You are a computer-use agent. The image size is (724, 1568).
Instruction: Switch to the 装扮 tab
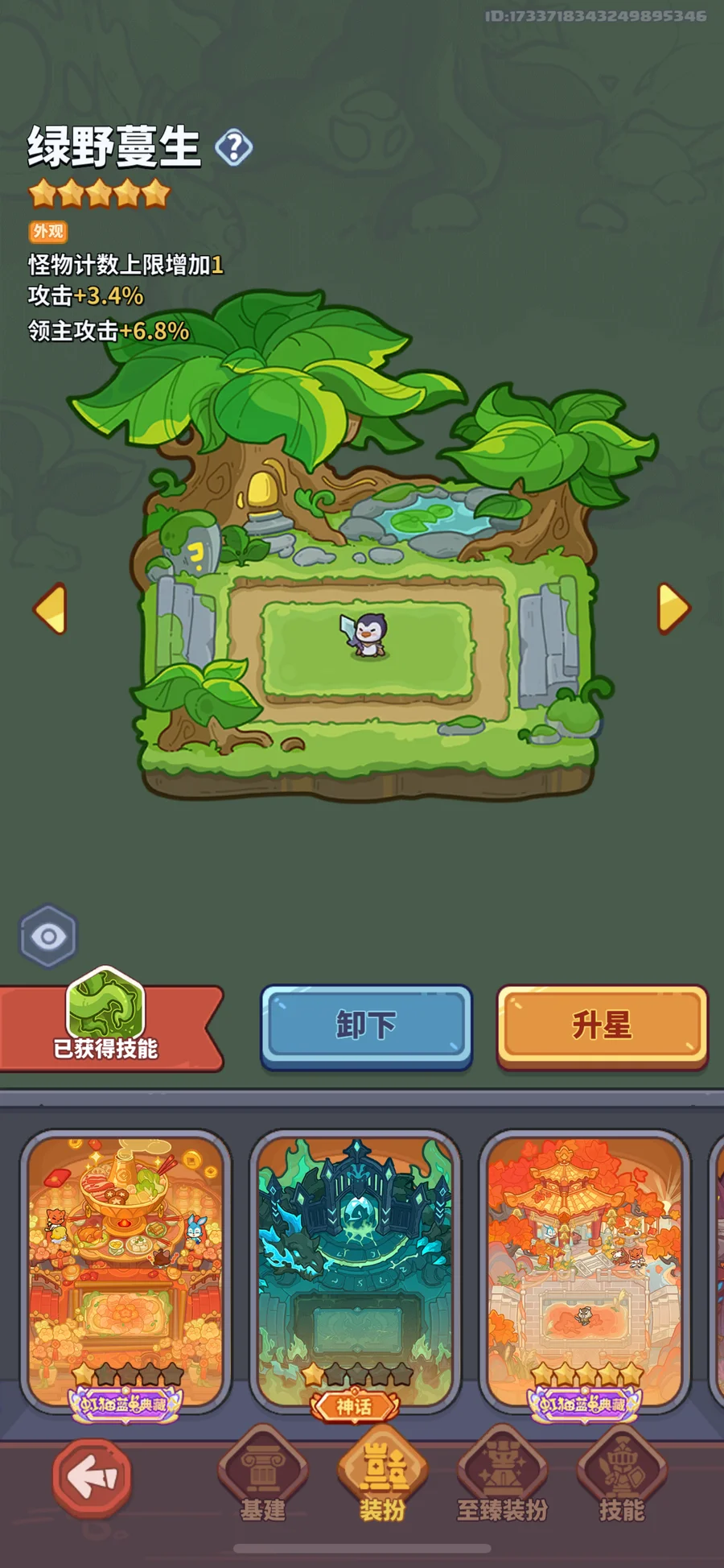click(x=382, y=1478)
